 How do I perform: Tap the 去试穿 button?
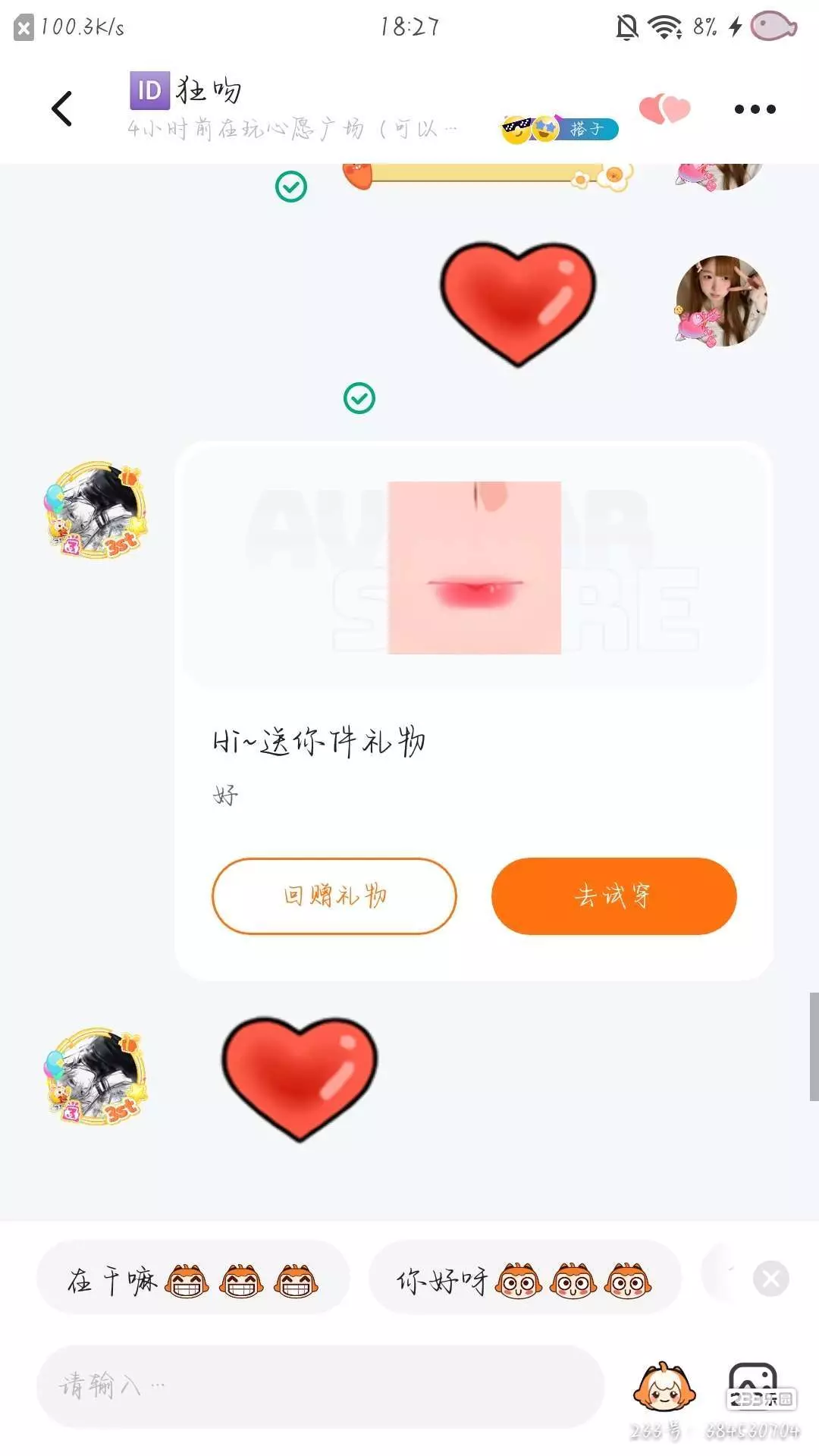coord(614,896)
